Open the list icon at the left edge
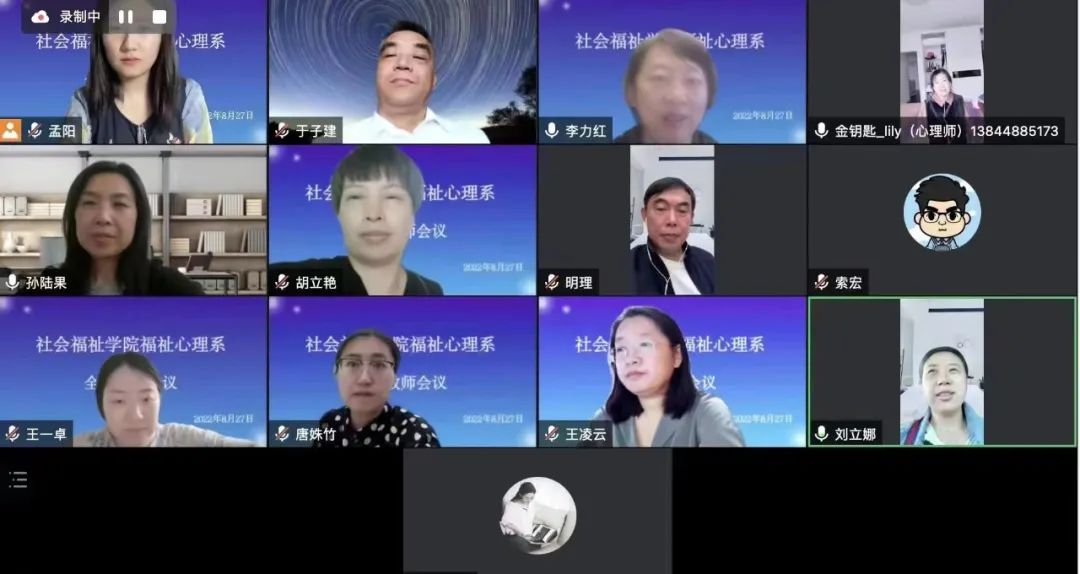 (x=18, y=480)
